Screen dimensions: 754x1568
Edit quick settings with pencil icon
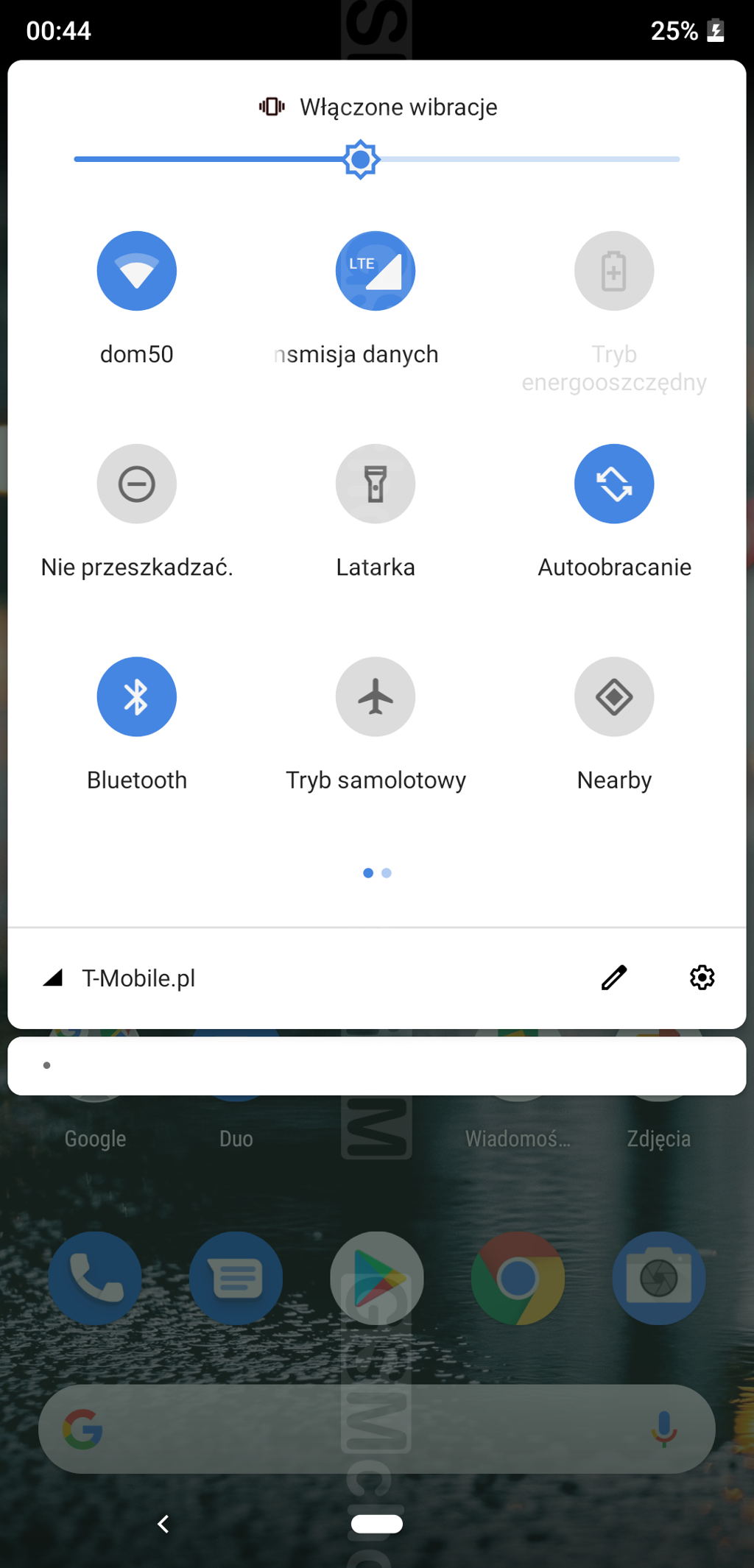pos(614,978)
